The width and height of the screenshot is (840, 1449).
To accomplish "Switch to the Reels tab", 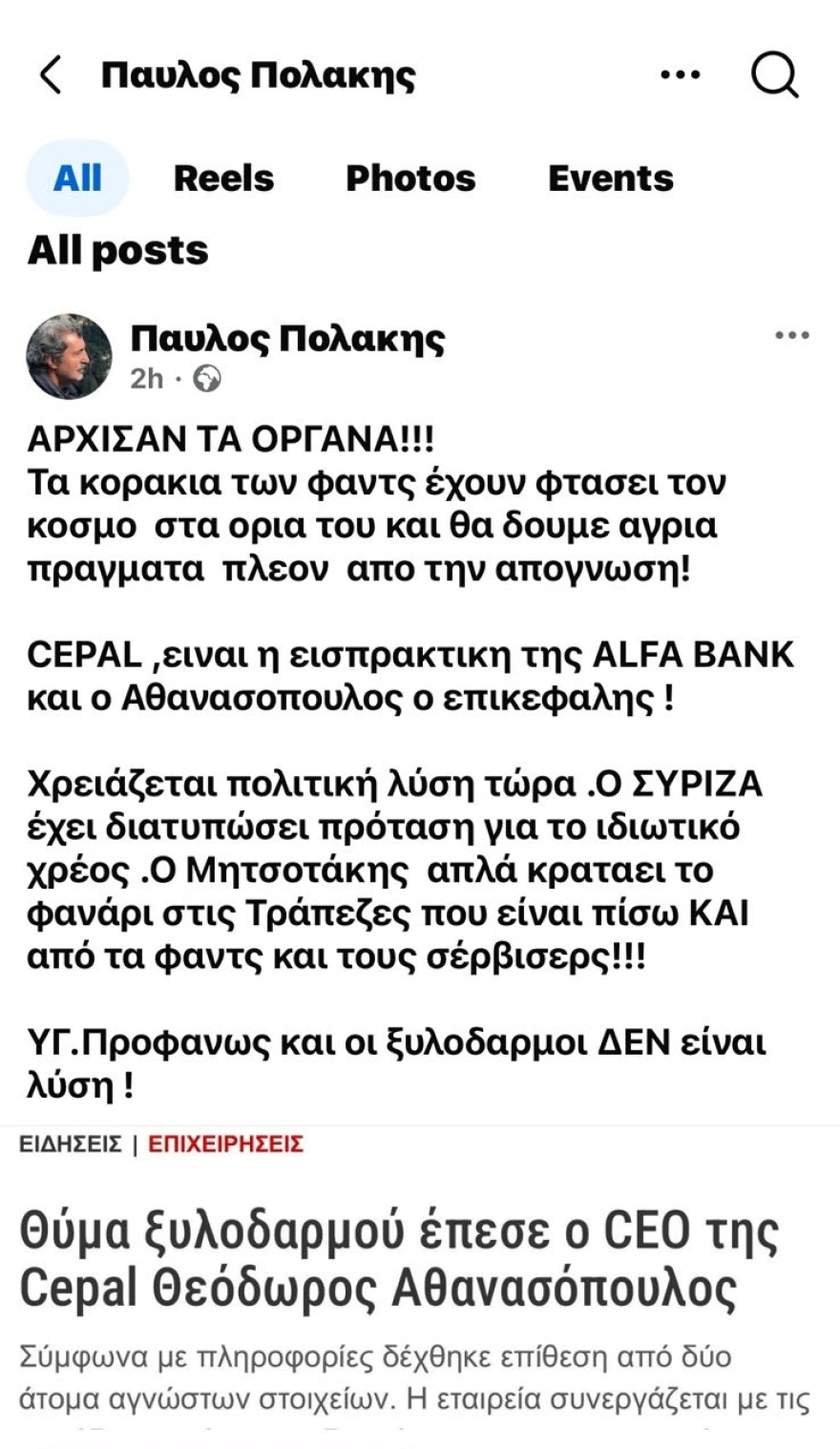I will point(223,178).
